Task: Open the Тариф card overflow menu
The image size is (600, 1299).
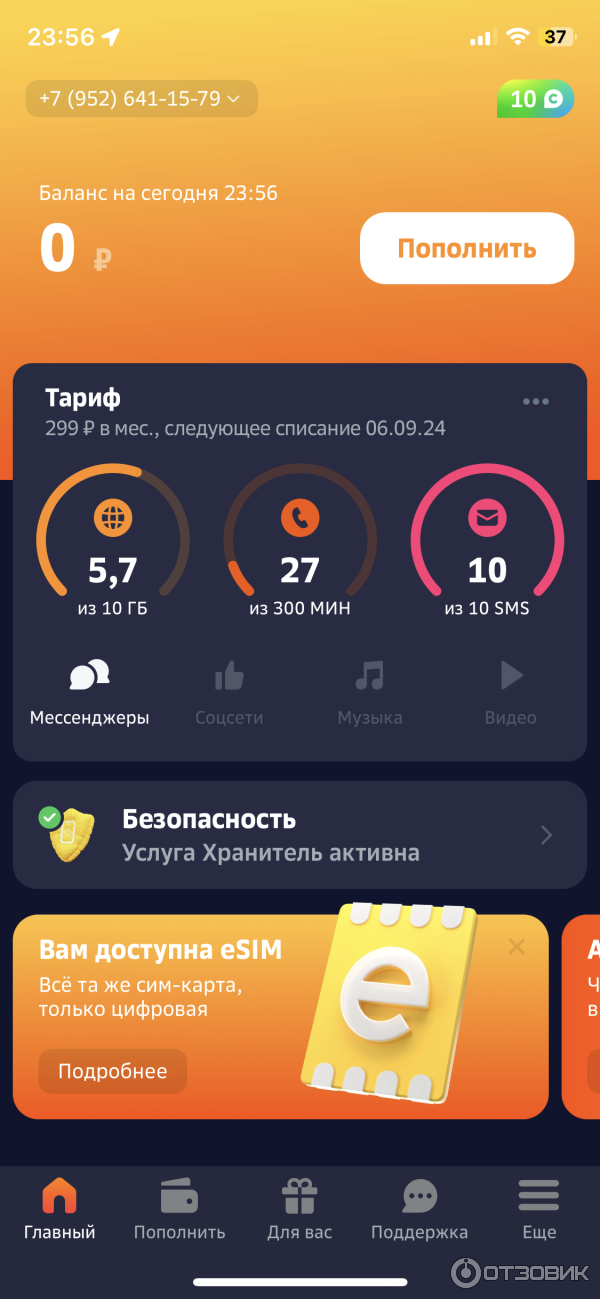Action: pyautogui.click(x=536, y=402)
